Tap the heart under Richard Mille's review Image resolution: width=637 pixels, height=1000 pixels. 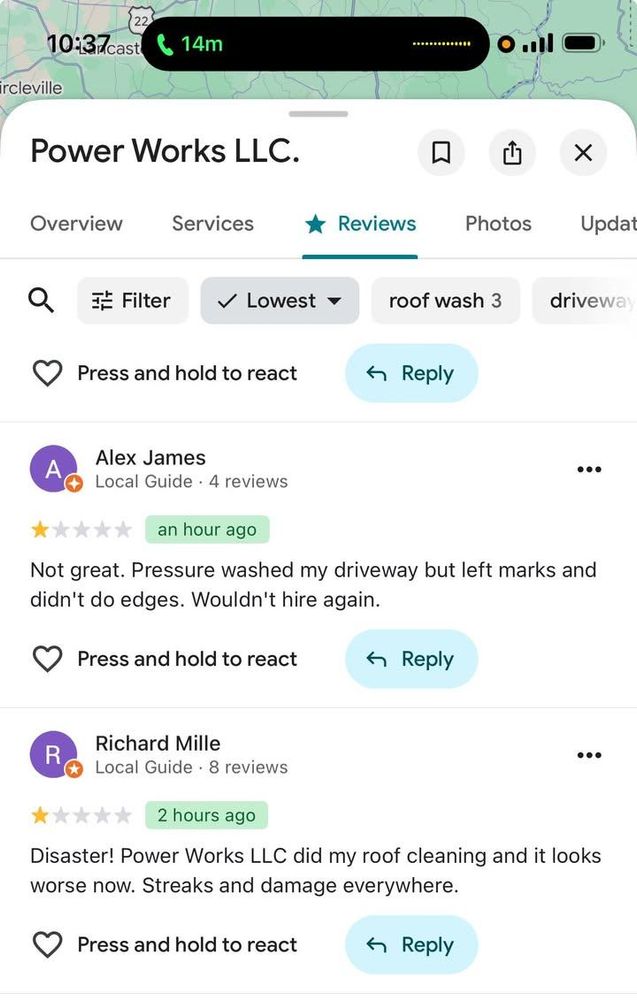pyautogui.click(x=47, y=945)
